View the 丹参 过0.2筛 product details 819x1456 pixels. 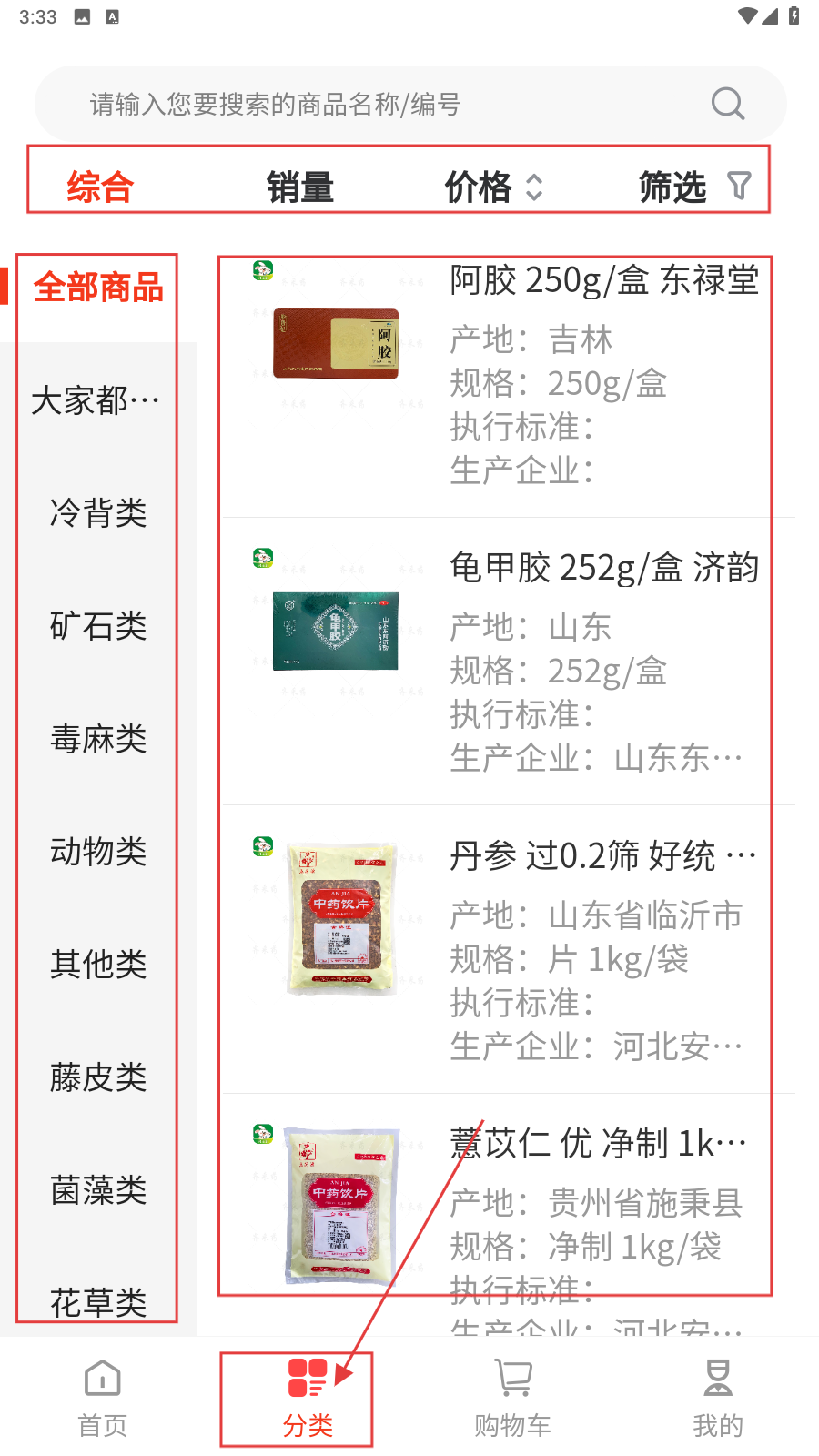pyautogui.click(x=510, y=949)
